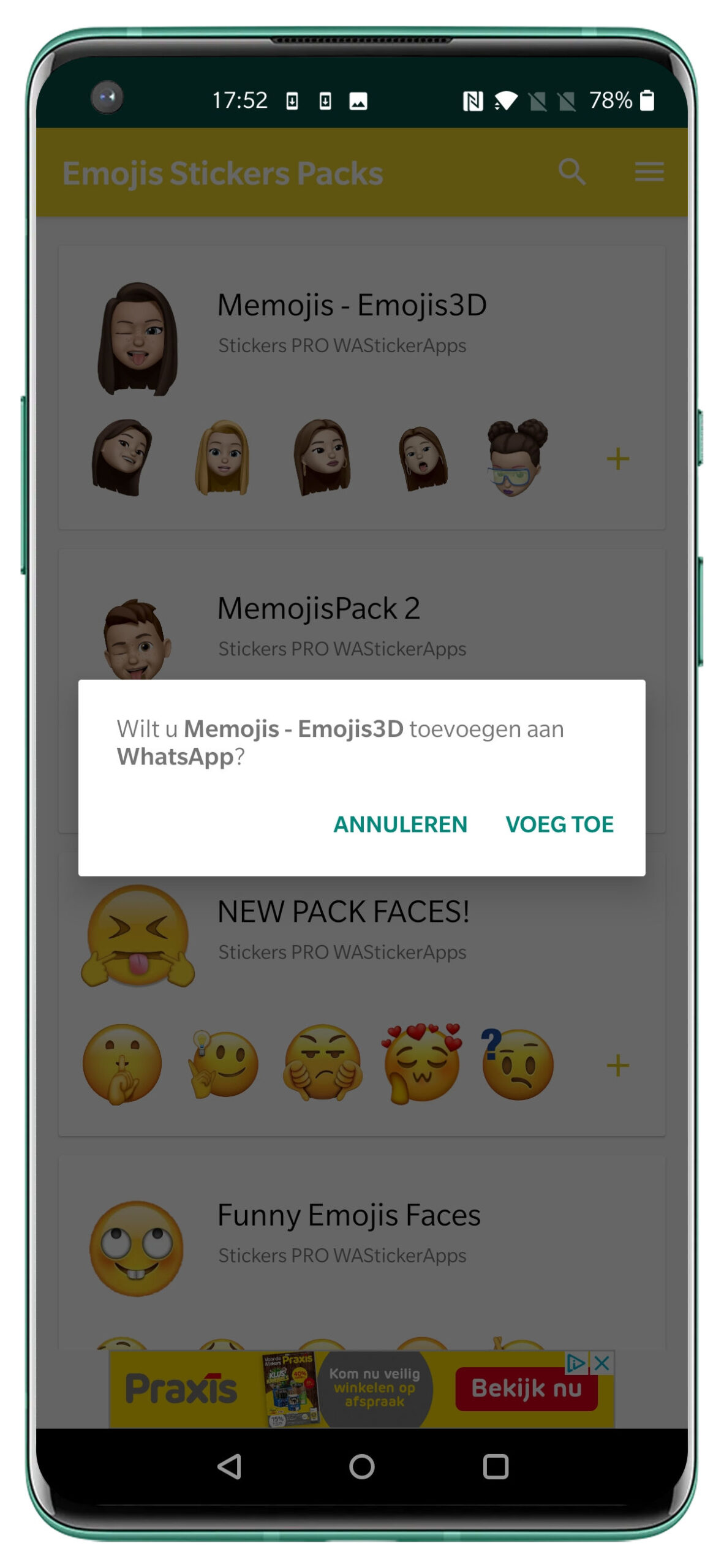Tap VOEG TOE to add stickers
Viewport: 724px width, 1568px height.
559,824
